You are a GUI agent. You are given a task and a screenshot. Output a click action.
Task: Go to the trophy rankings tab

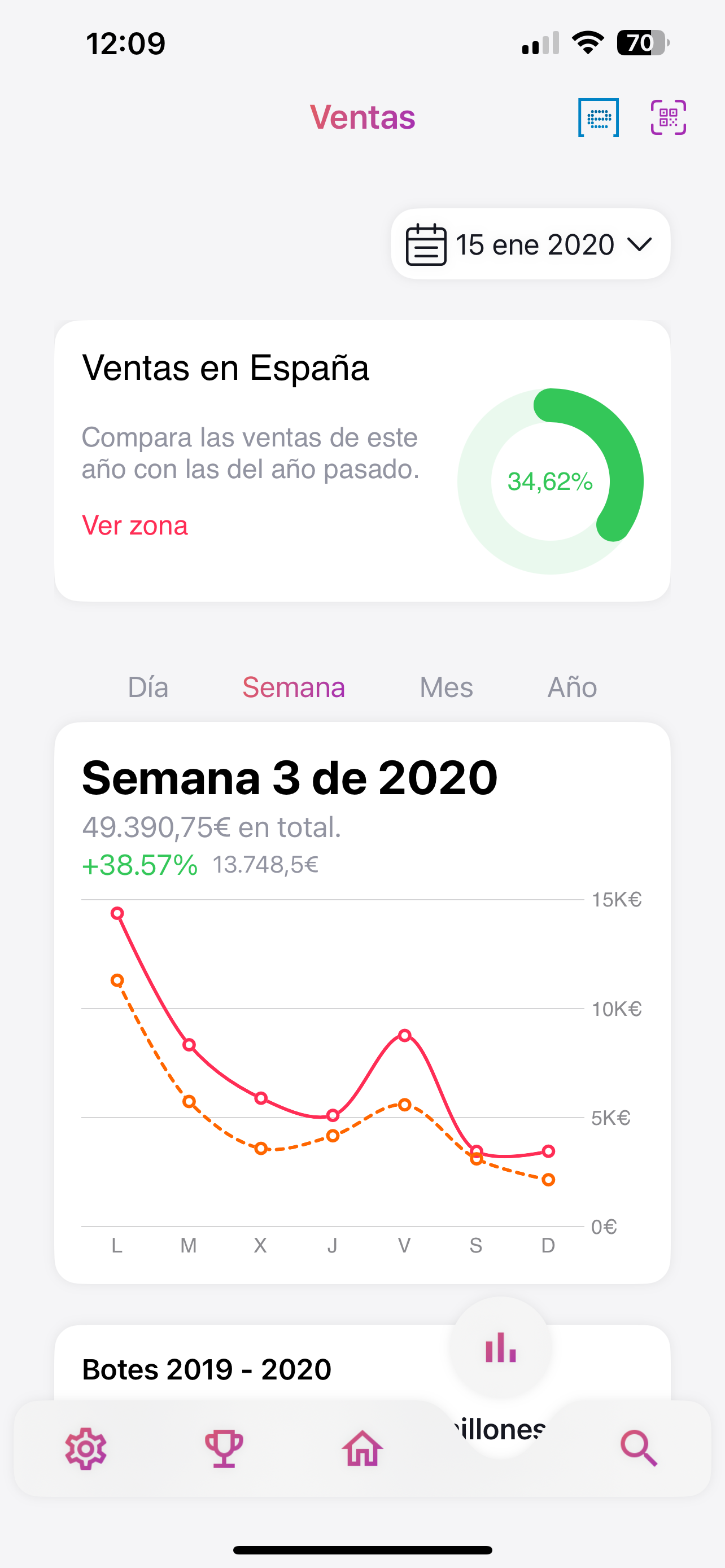224,1449
